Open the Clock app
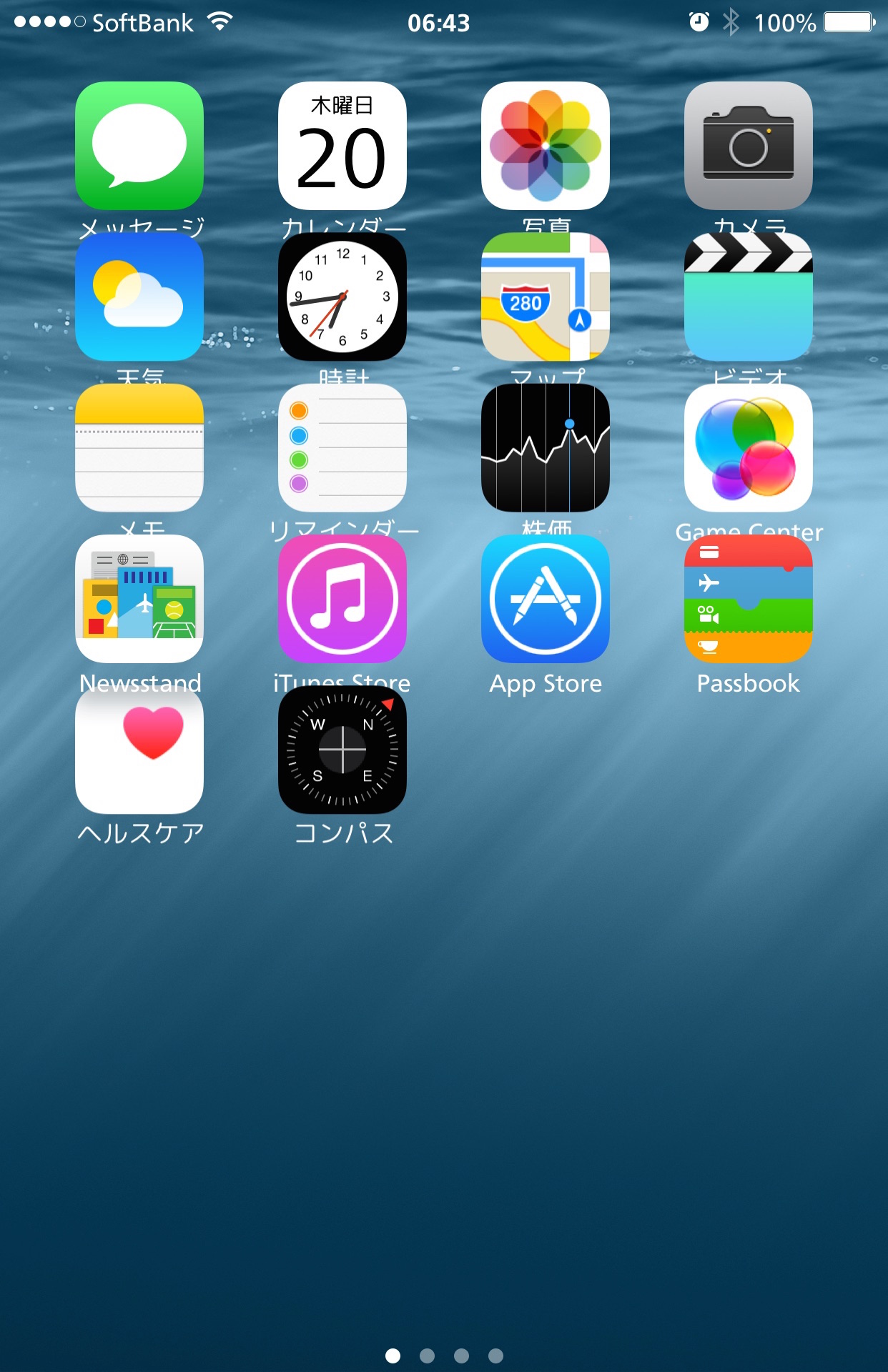The width and height of the screenshot is (888, 1372). click(x=342, y=297)
